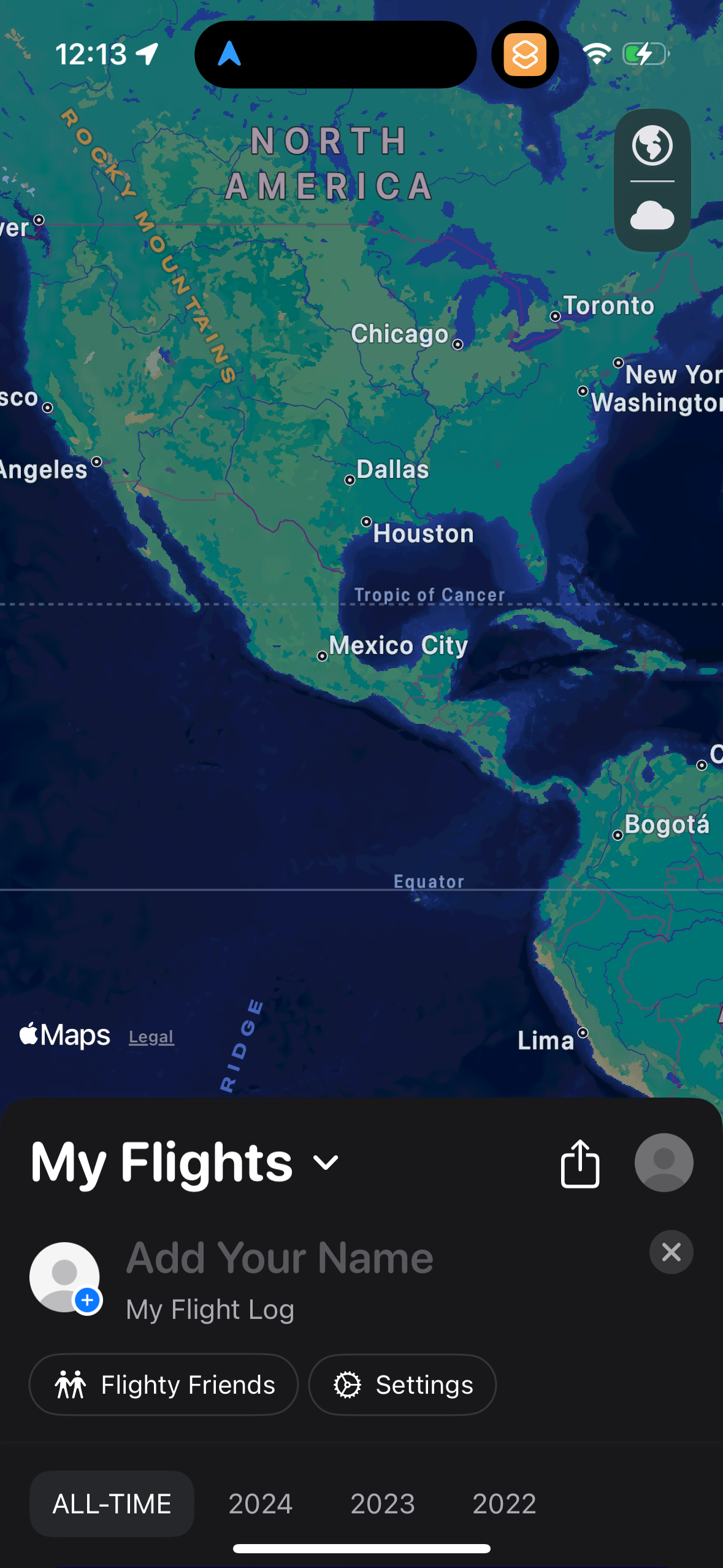Screen dimensions: 723x1568
Task: Open Flighty Friends
Action: point(163,1385)
